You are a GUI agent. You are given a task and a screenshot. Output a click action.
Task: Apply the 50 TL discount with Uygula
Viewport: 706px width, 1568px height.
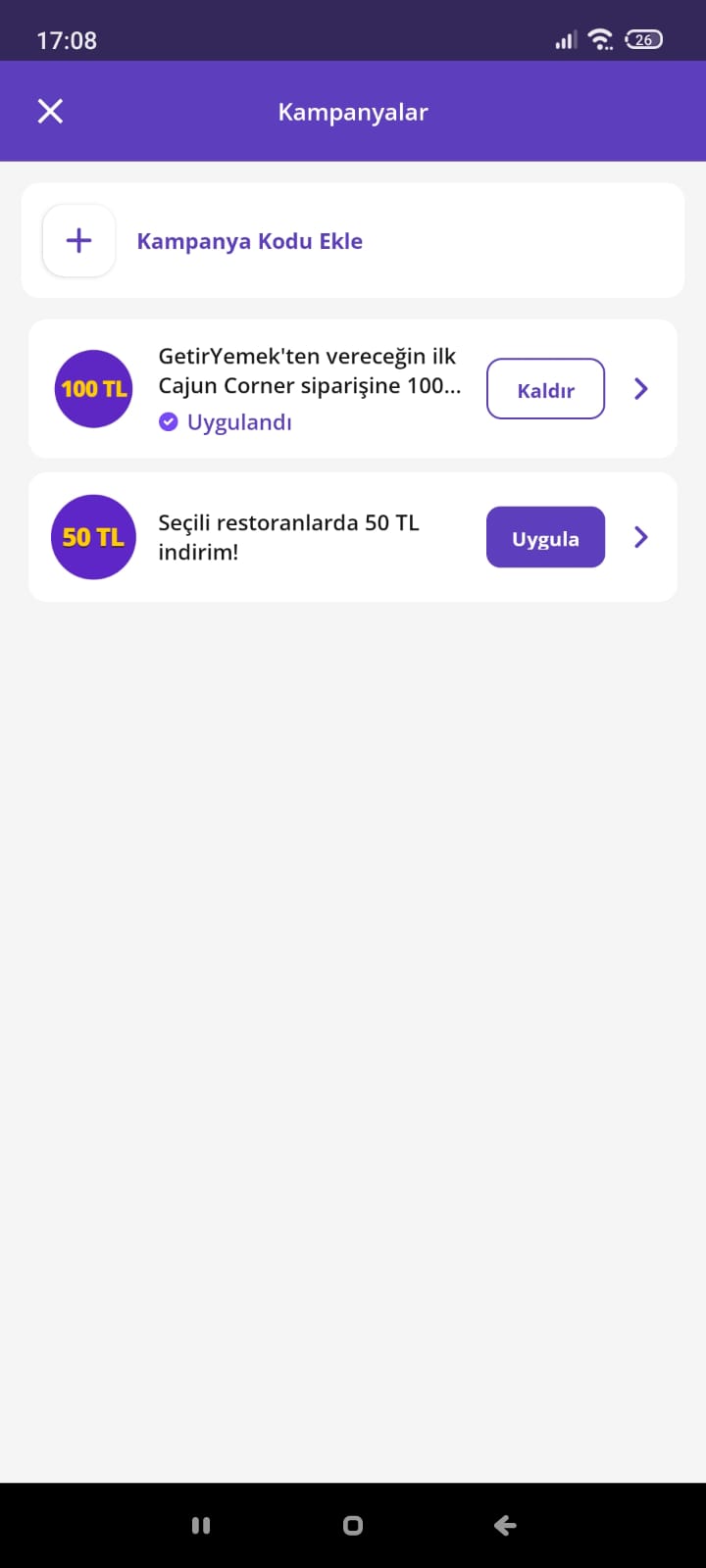(545, 537)
